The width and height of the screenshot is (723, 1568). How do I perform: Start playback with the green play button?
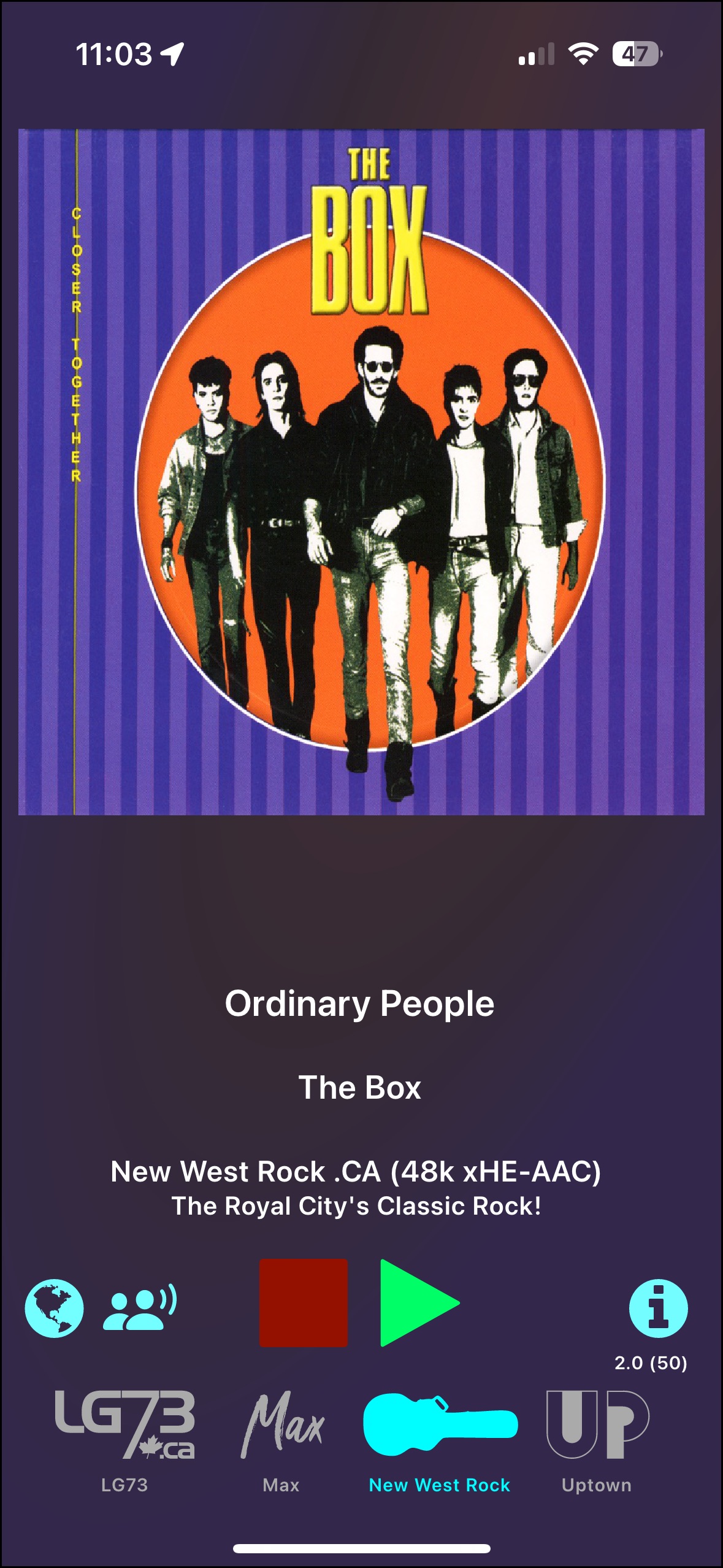coord(417,1302)
